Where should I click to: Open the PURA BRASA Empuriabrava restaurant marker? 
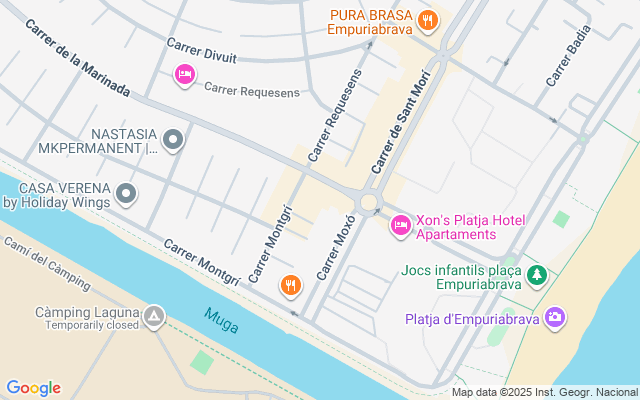click(x=427, y=20)
